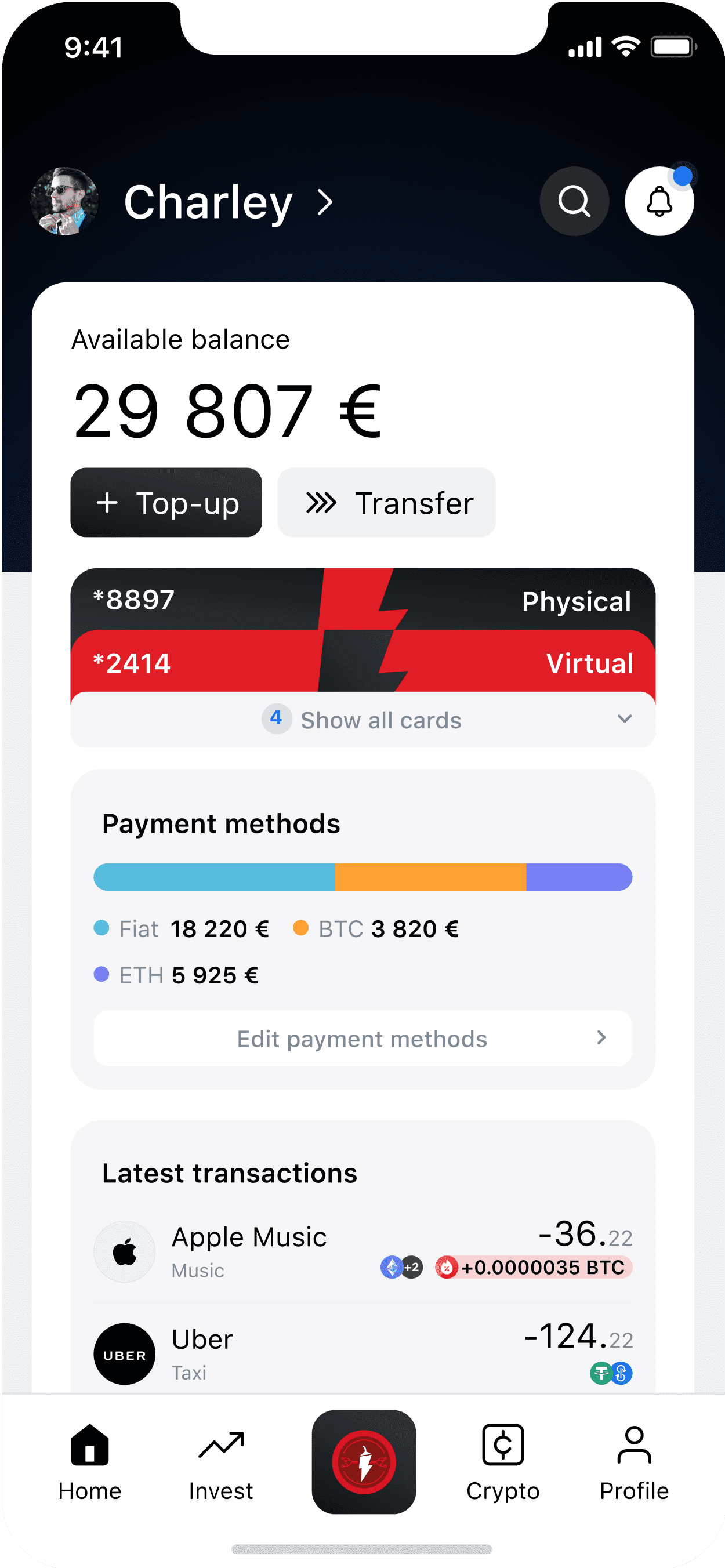
Task: Open the notifications bell
Action: point(659,201)
